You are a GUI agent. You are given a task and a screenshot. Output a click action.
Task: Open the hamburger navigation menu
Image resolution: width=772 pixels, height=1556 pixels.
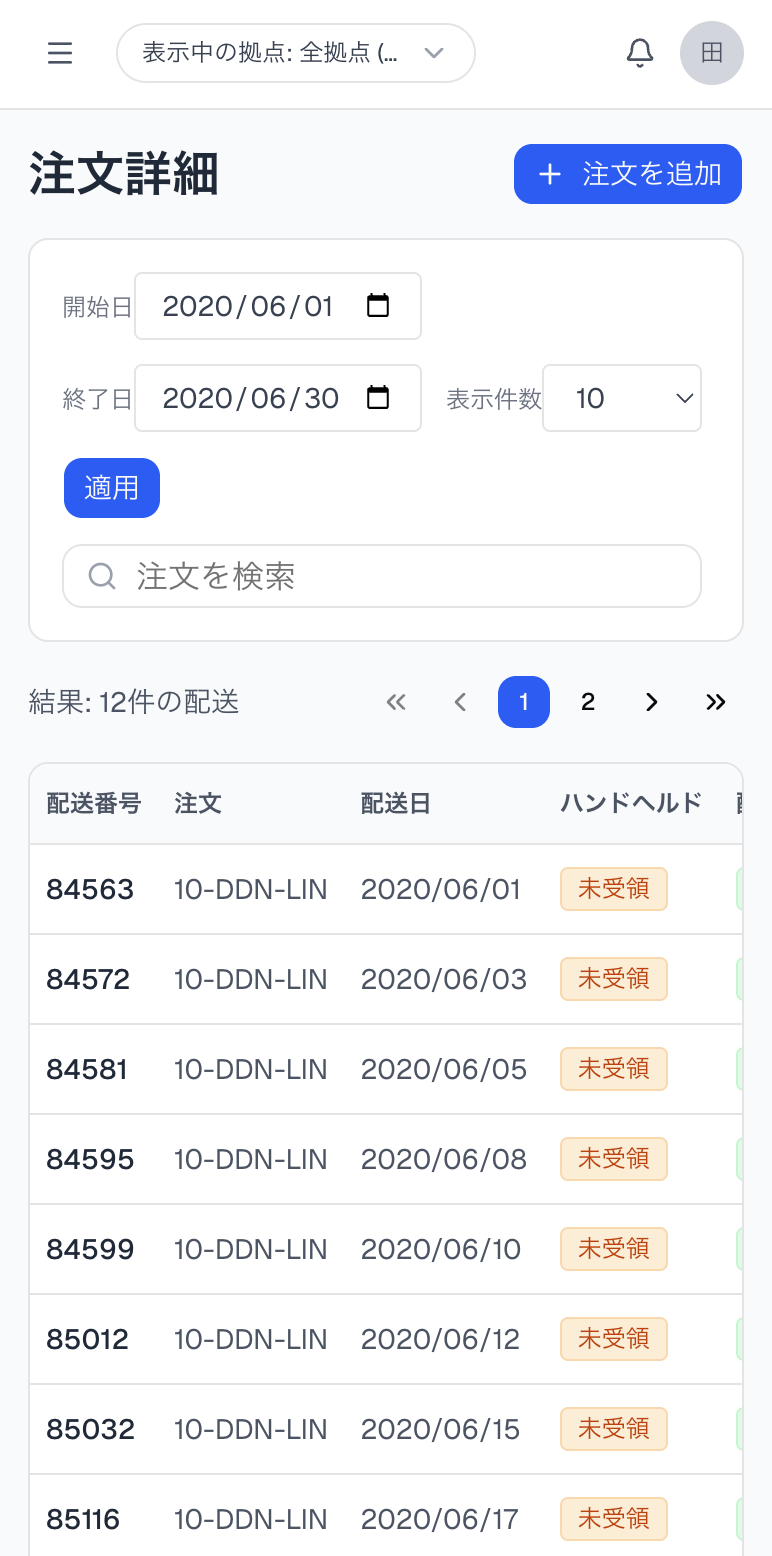point(60,53)
